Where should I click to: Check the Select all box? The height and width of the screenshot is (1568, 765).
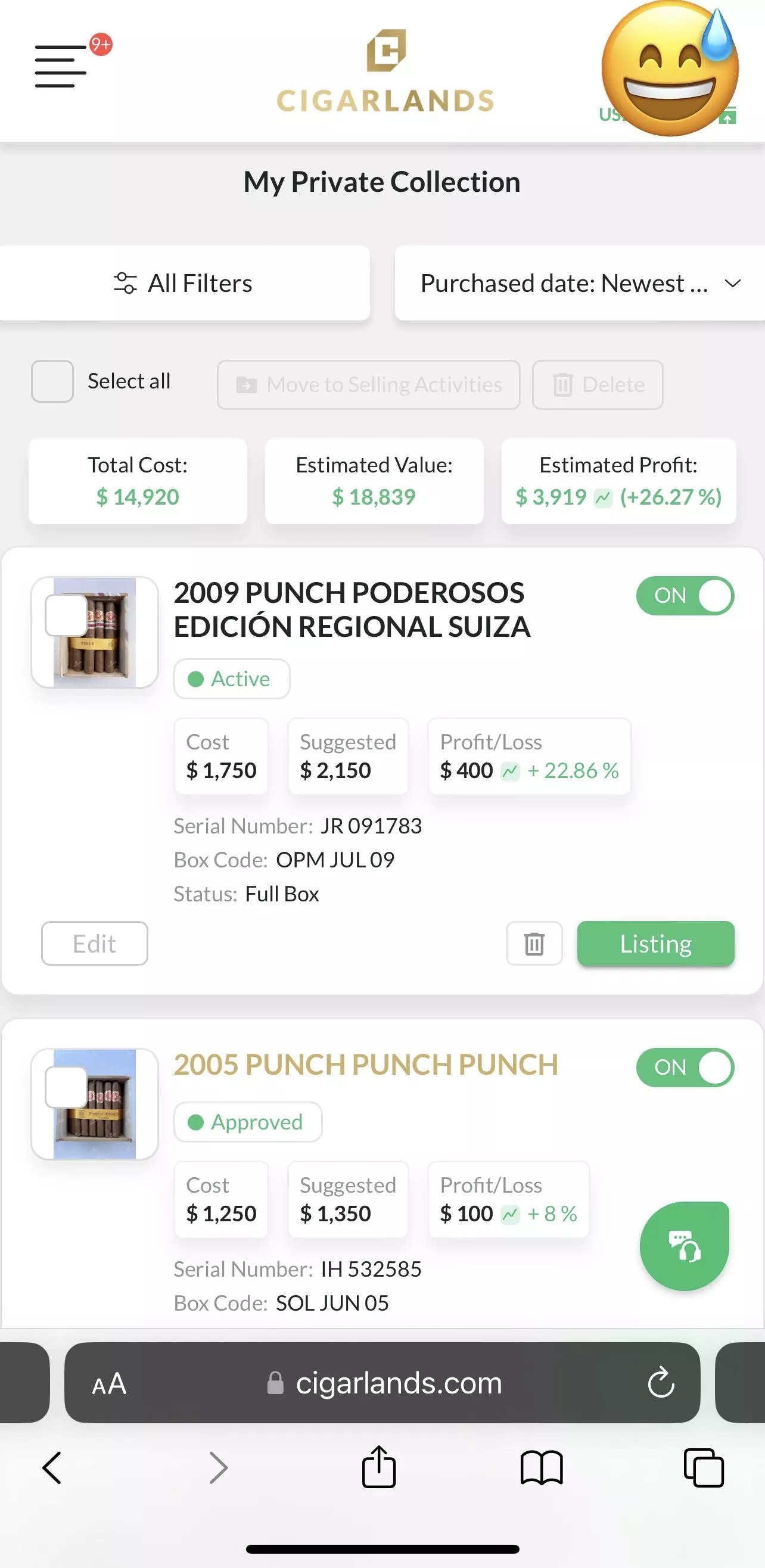pos(52,381)
